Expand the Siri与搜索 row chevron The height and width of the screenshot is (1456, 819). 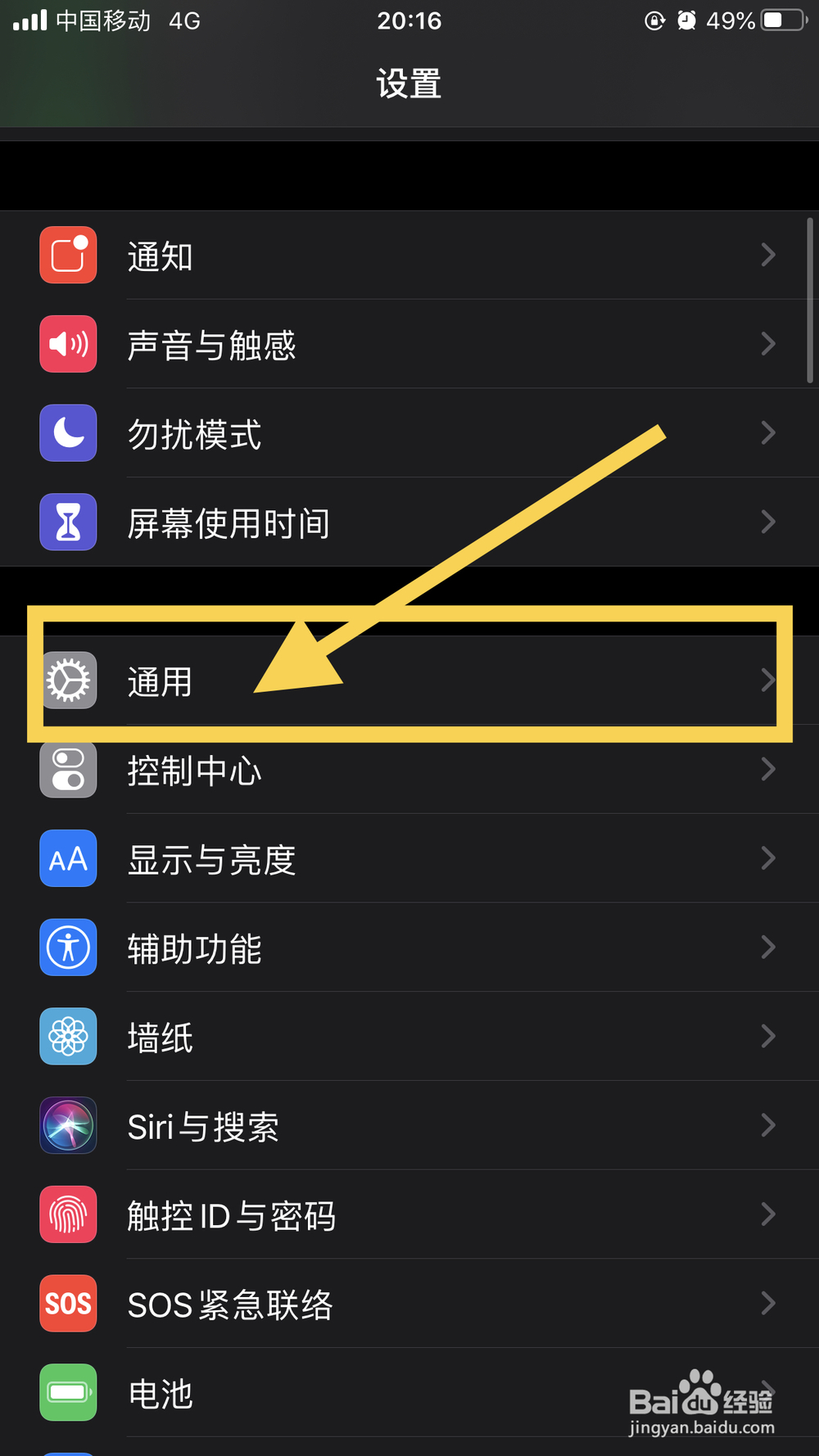tap(767, 1125)
